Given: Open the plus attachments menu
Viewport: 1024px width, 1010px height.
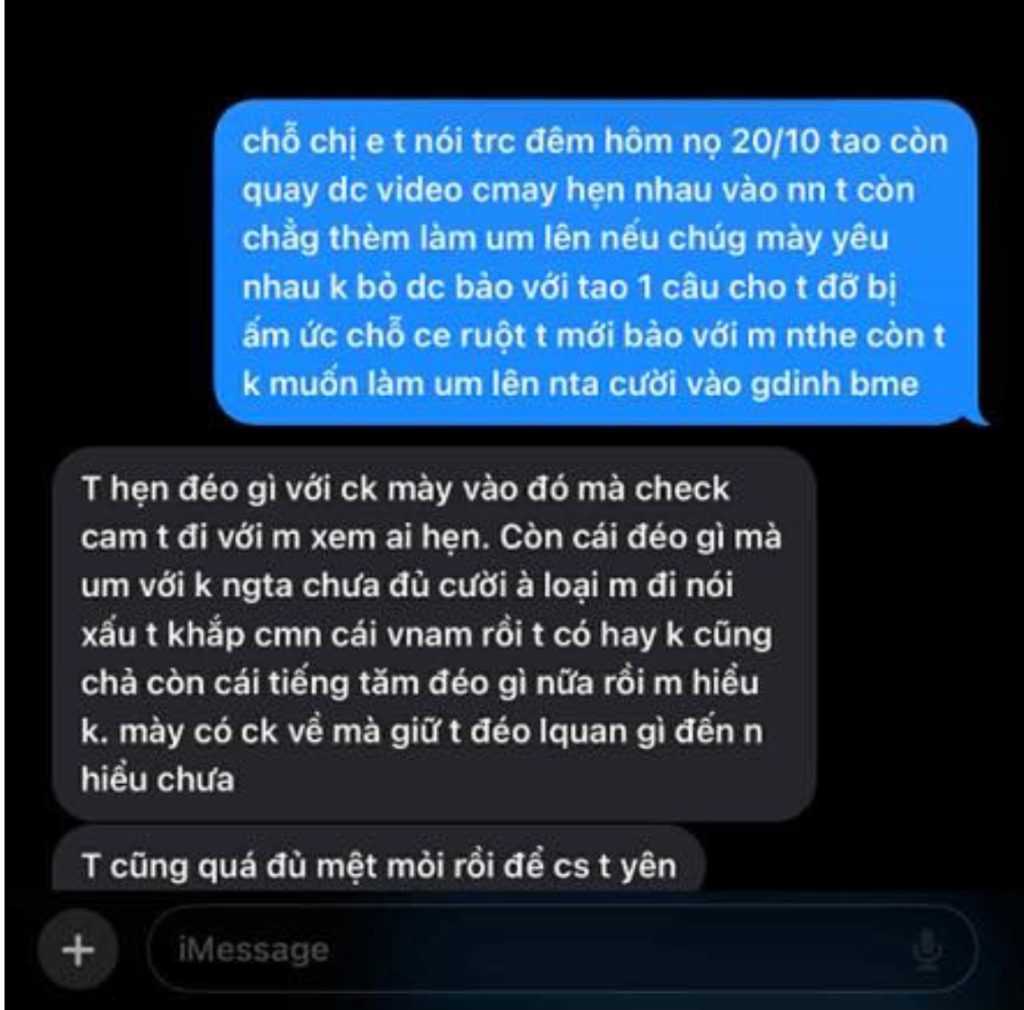Looking at the screenshot, I should [78, 949].
